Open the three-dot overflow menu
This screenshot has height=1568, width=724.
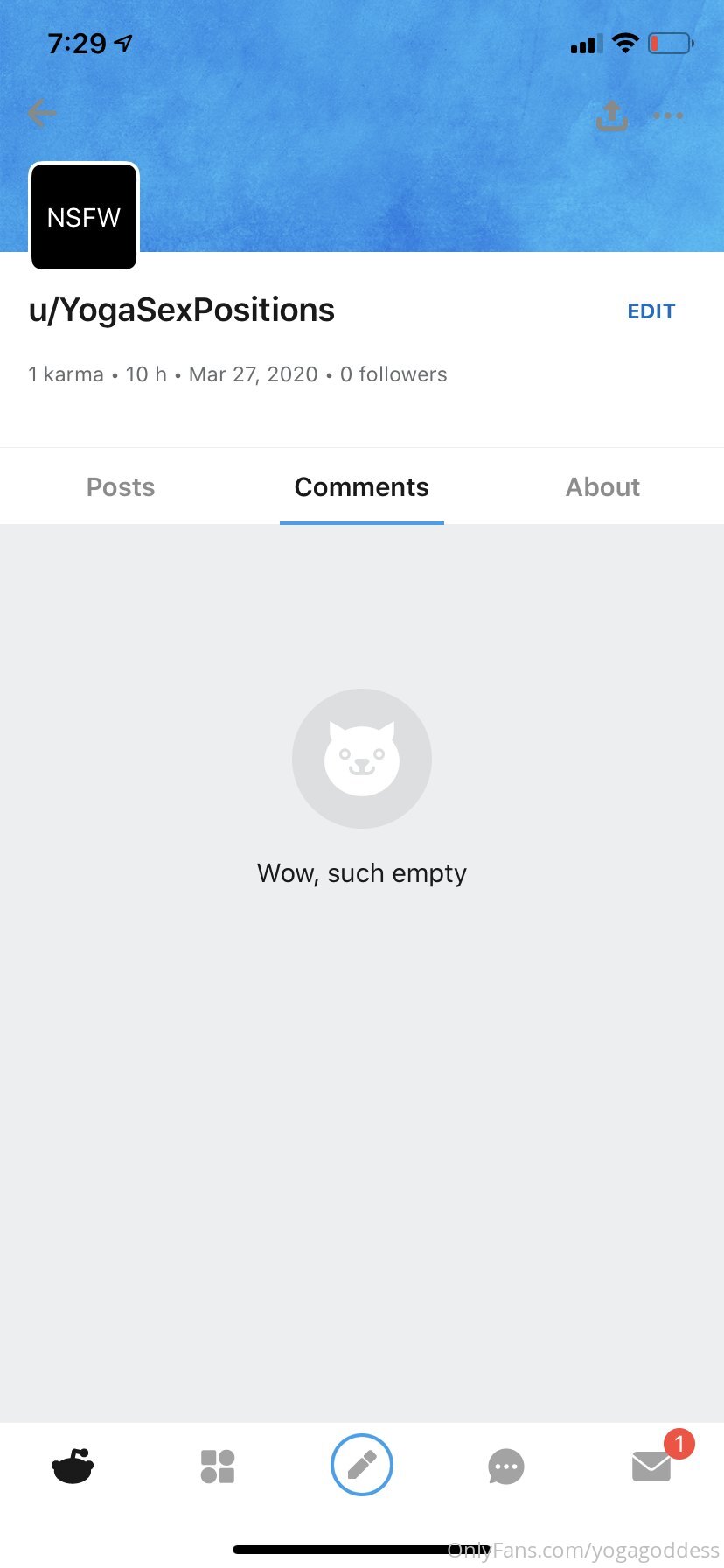tap(668, 115)
